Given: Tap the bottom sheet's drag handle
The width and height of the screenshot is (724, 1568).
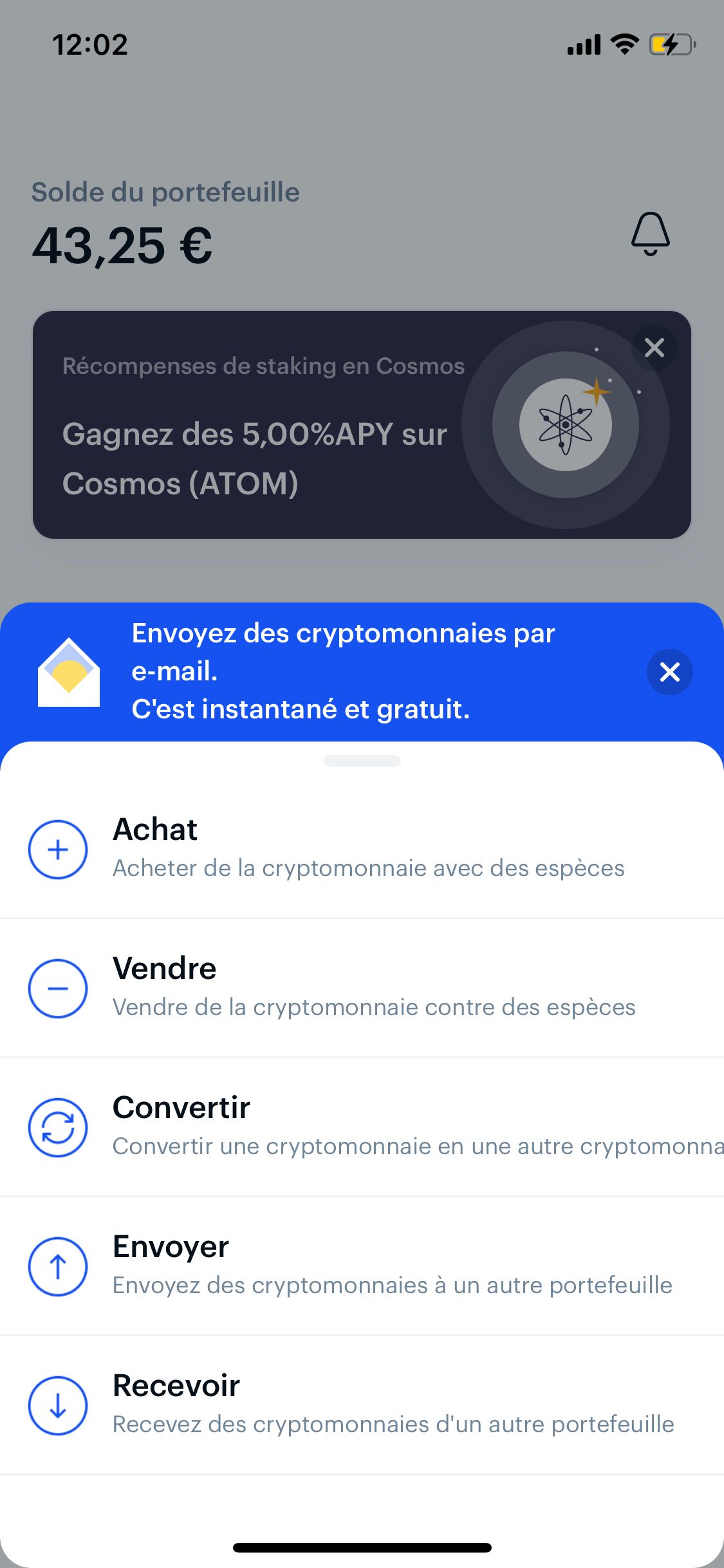Looking at the screenshot, I should click(x=362, y=761).
